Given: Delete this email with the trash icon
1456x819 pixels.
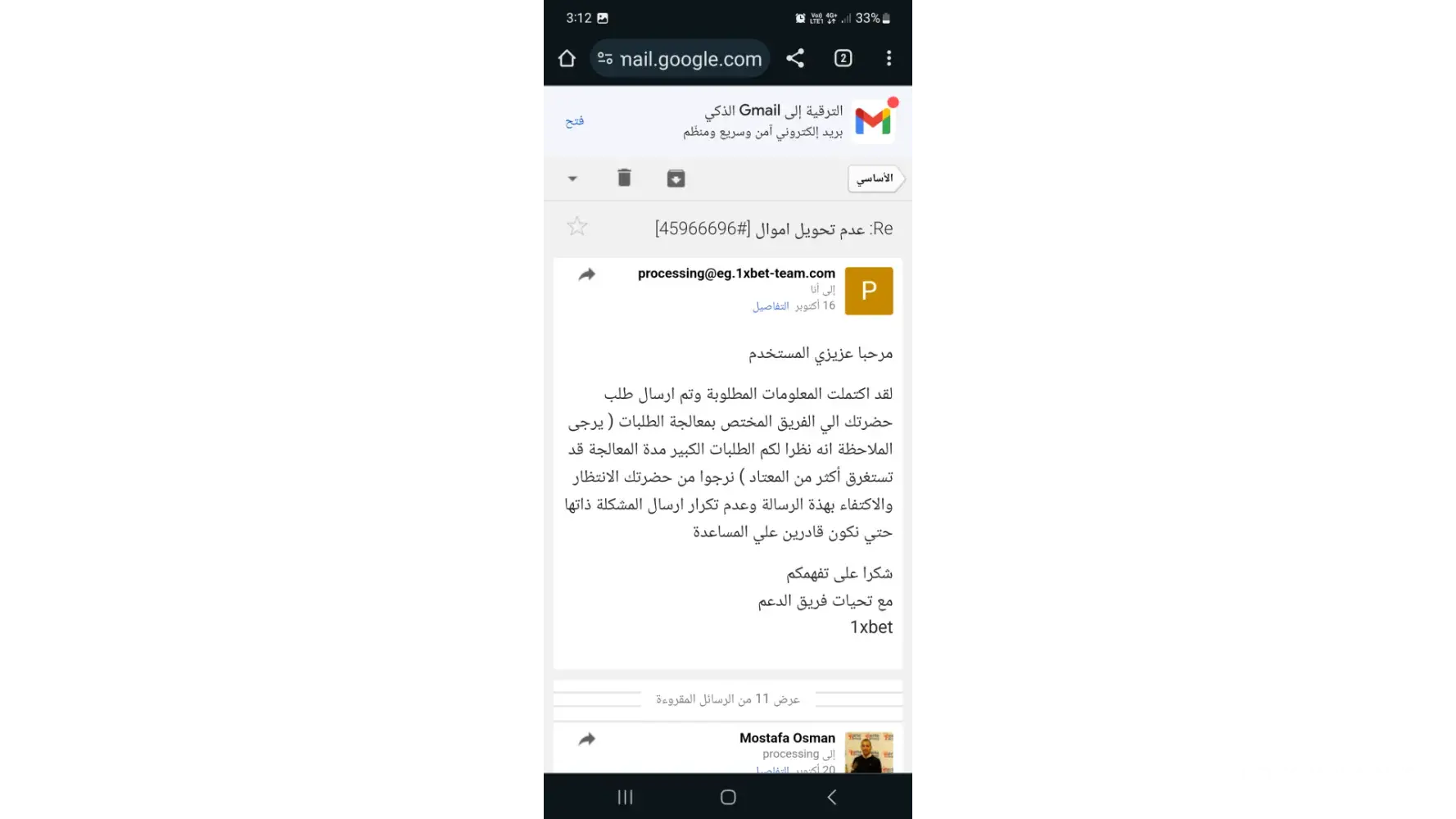Looking at the screenshot, I should [x=624, y=178].
